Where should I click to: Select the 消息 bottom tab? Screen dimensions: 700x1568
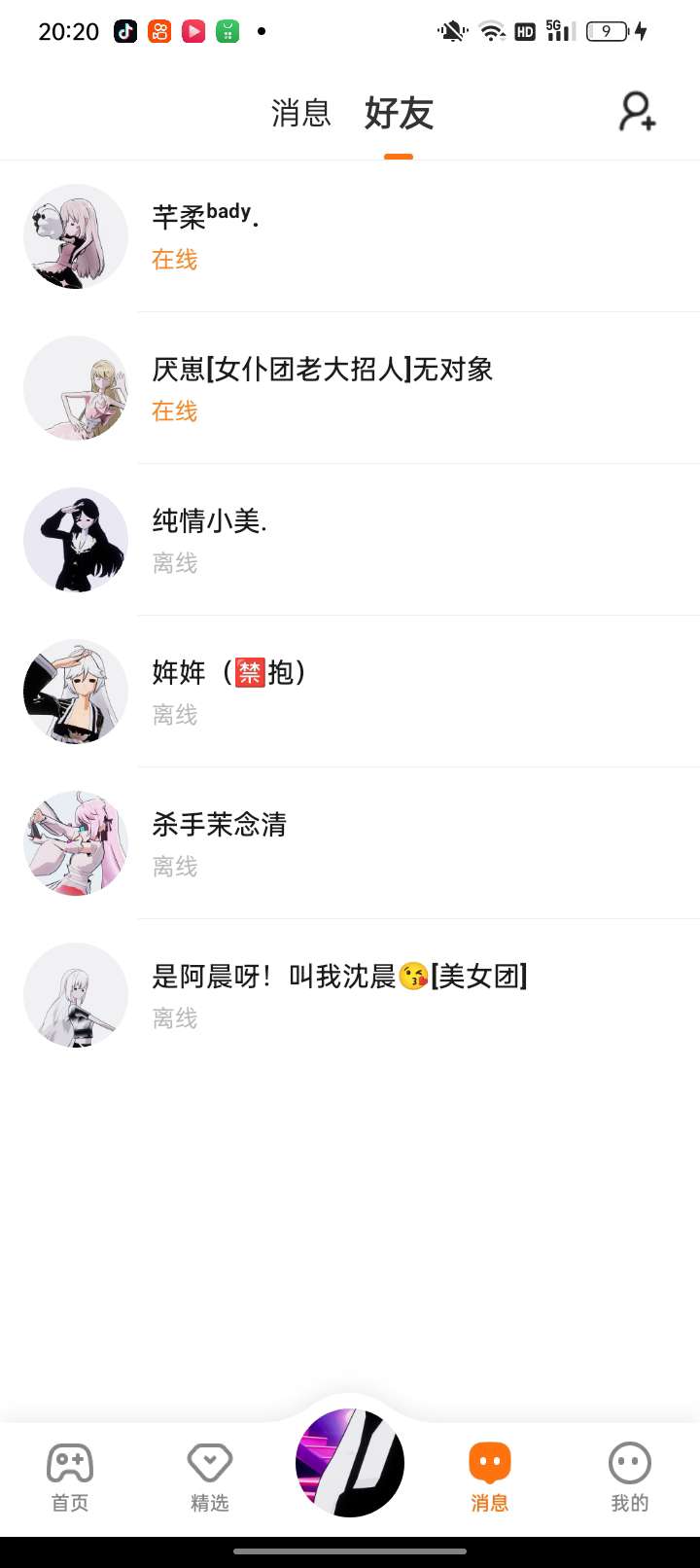pyautogui.click(x=490, y=1478)
